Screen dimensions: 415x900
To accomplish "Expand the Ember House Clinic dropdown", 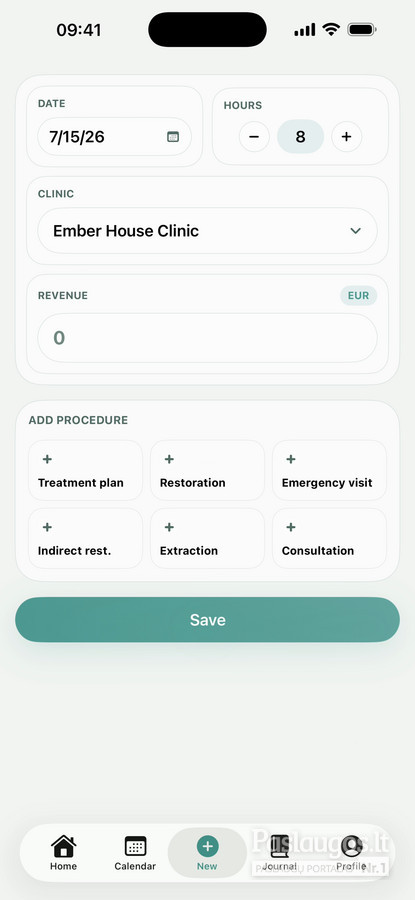I will (207, 231).
